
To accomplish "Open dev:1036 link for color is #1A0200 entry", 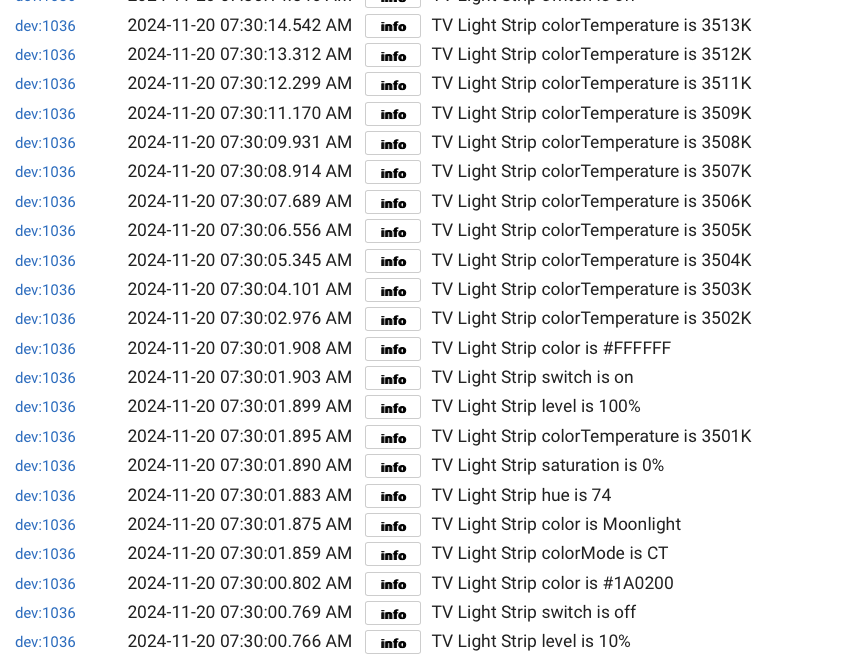I will [x=45, y=584].
